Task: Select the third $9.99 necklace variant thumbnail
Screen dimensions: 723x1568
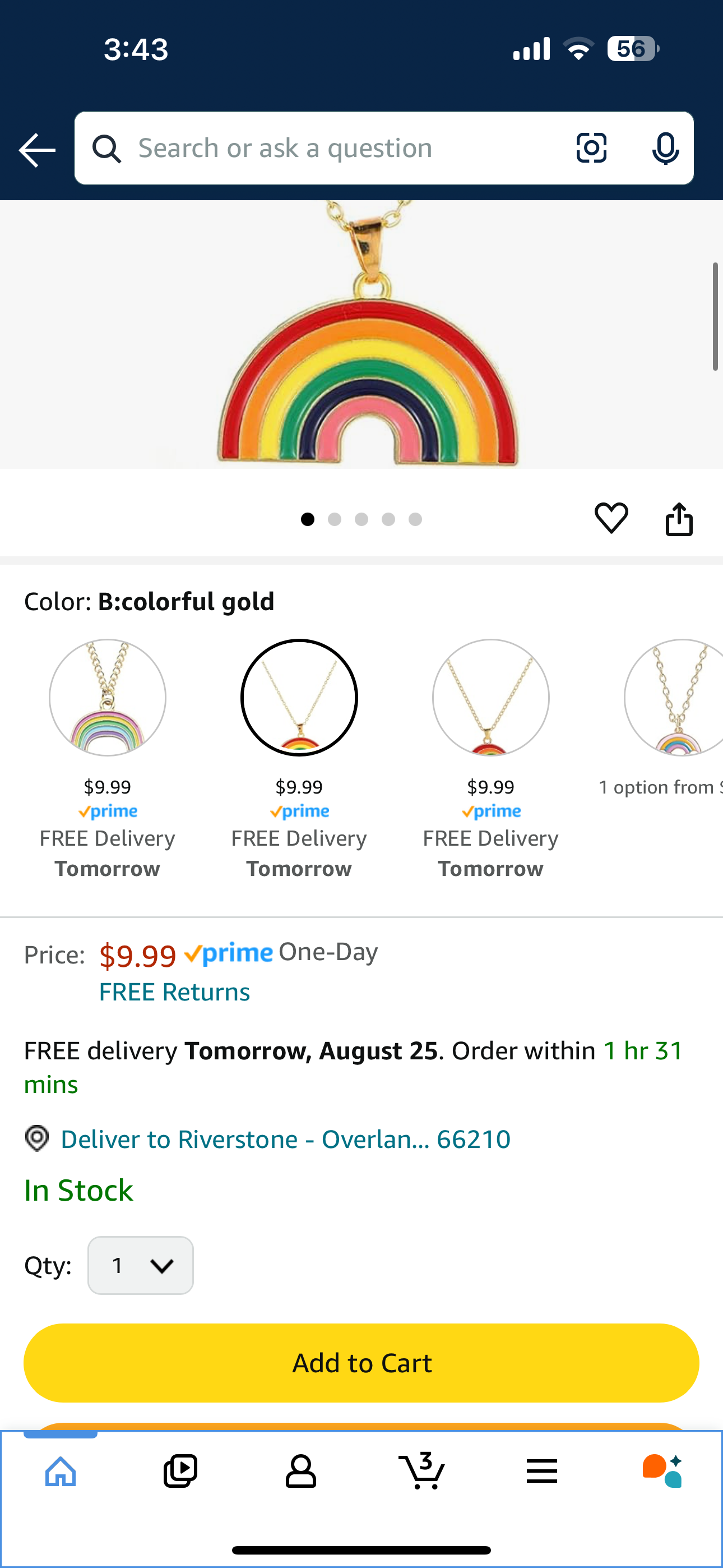Action: coord(491,698)
